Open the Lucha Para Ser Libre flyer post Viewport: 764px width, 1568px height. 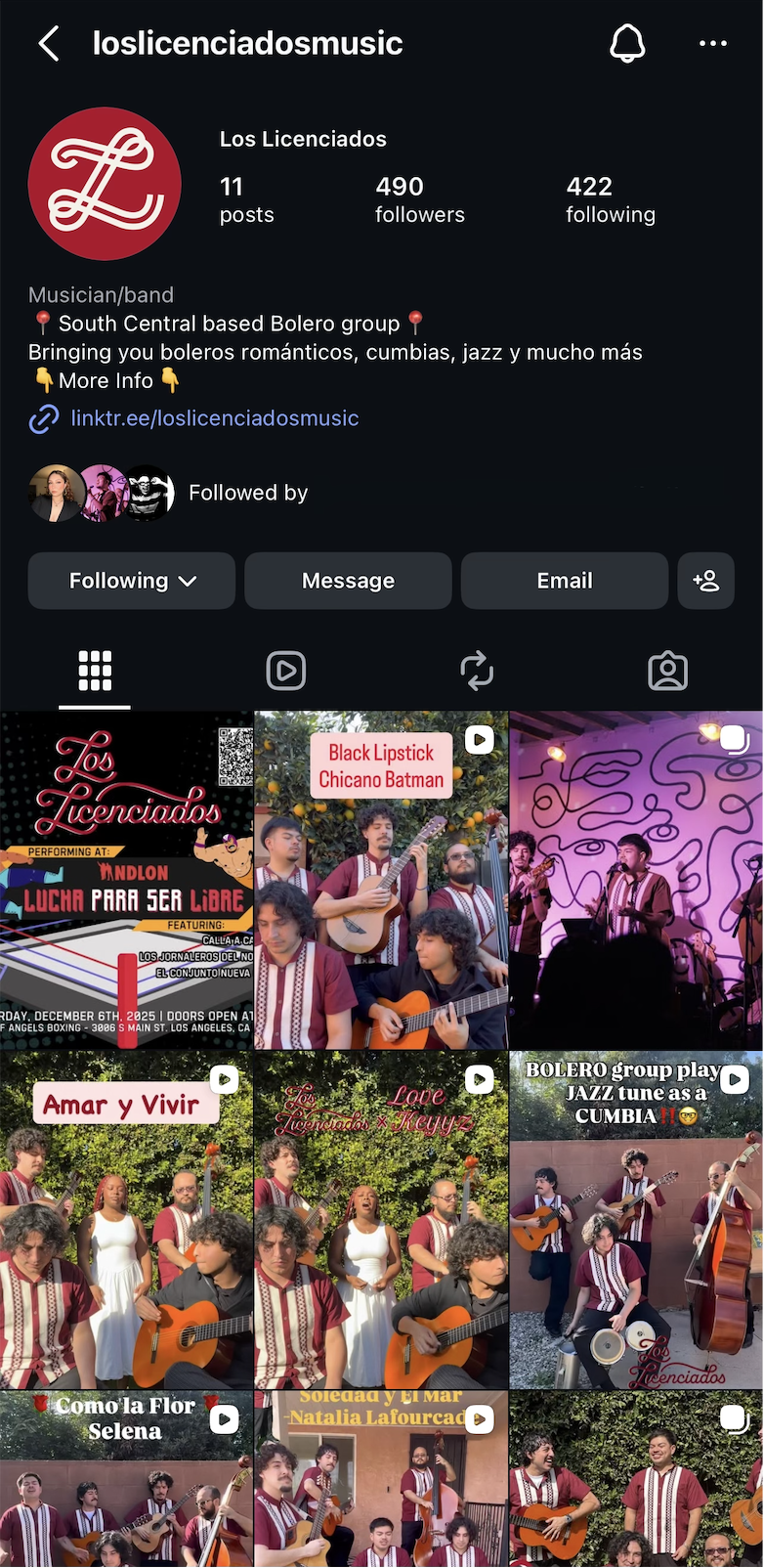pyautogui.click(x=126, y=880)
